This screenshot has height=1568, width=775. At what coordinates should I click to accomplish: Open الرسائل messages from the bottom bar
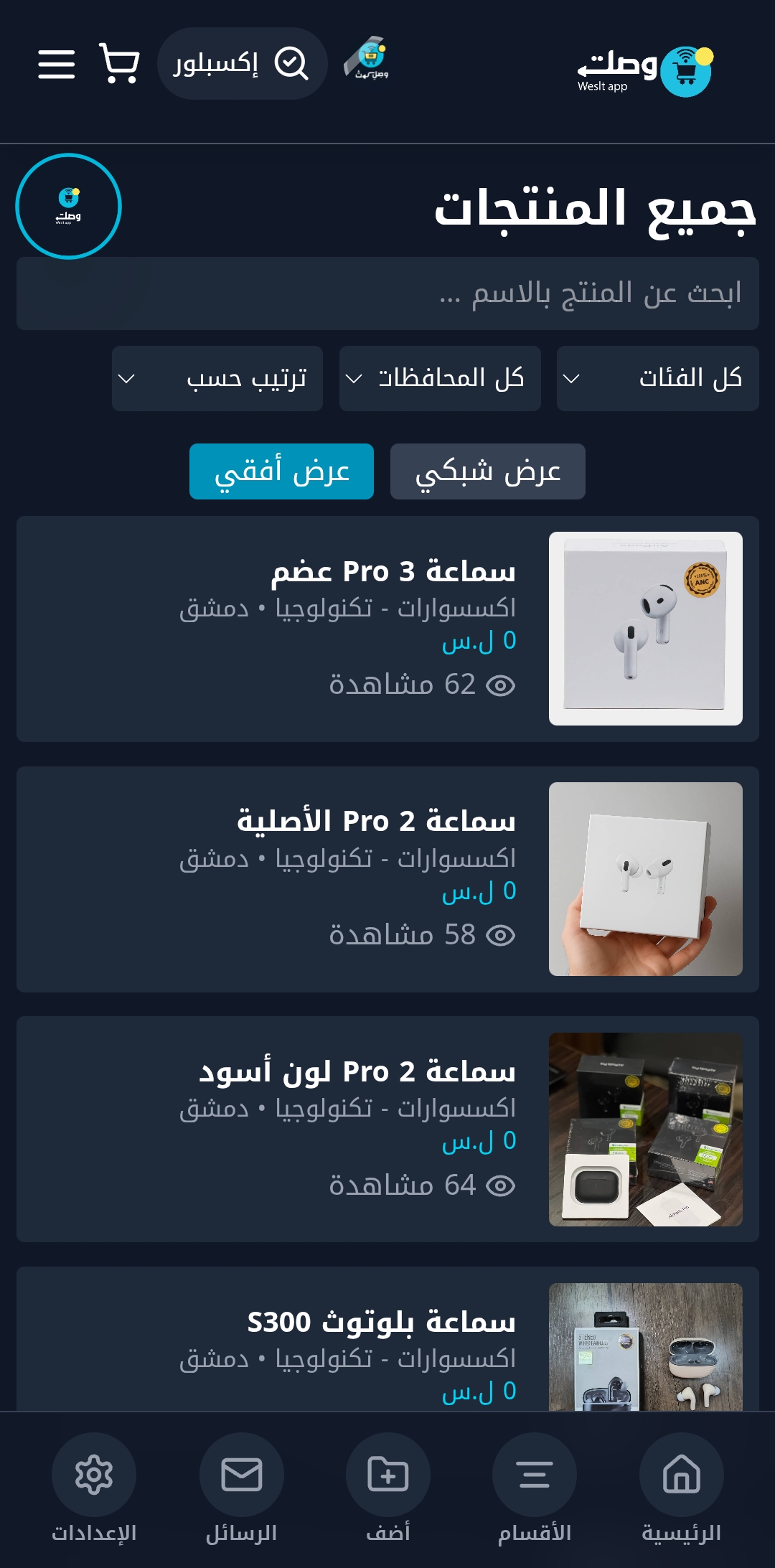tap(242, 1476)
